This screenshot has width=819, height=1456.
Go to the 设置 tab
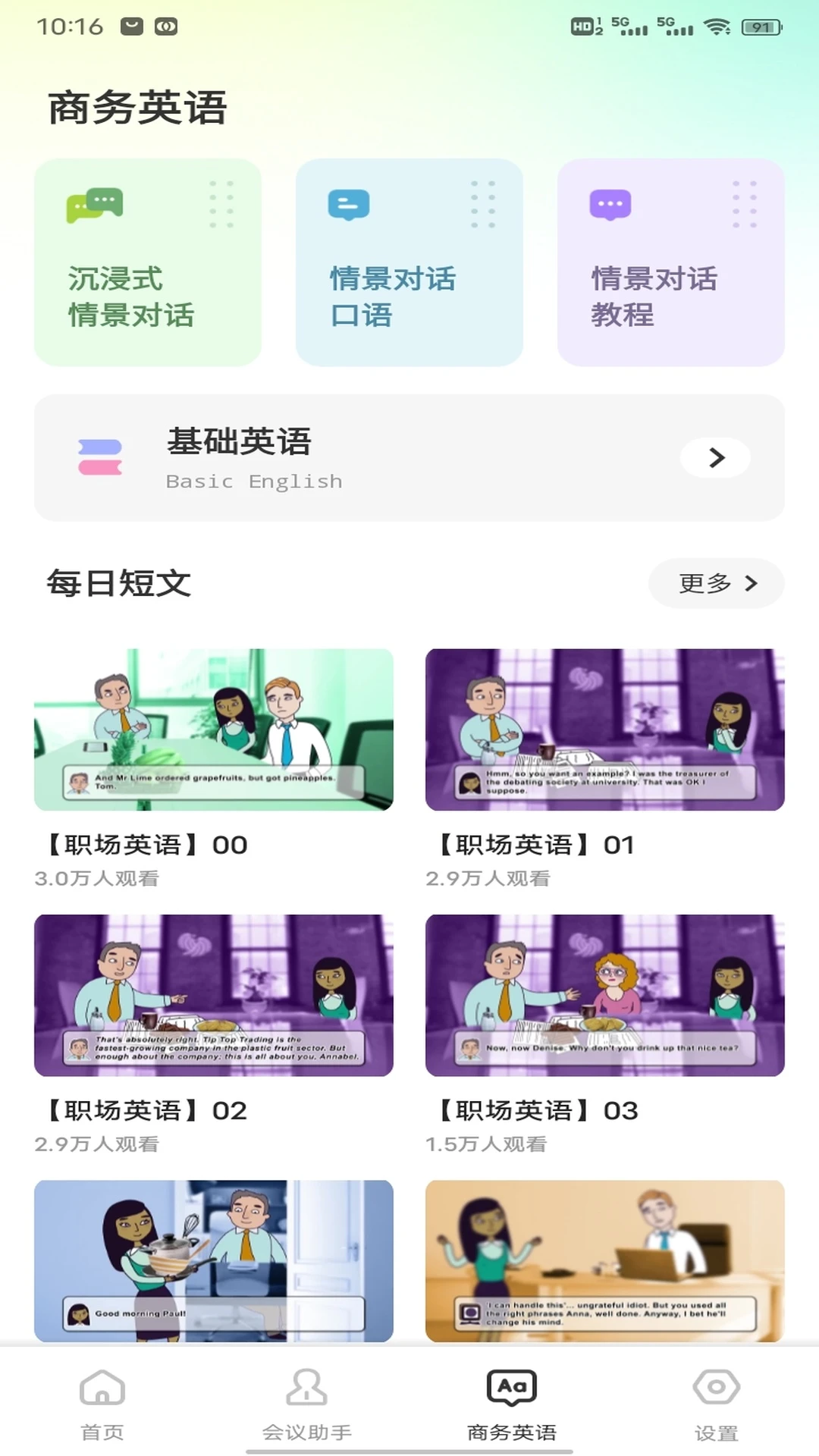716,1403
